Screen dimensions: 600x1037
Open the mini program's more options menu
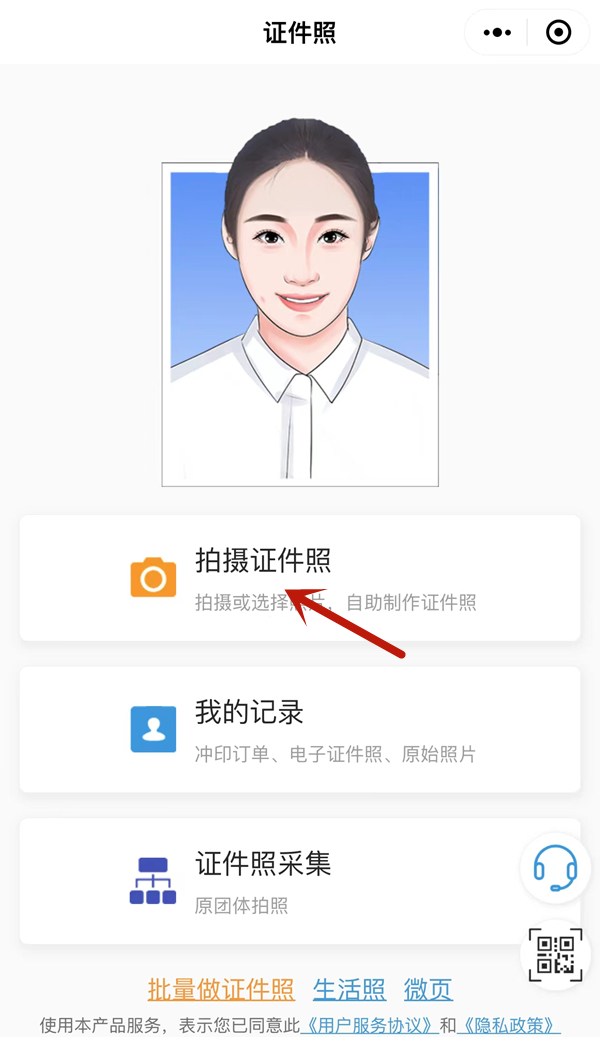pos(497,33)
